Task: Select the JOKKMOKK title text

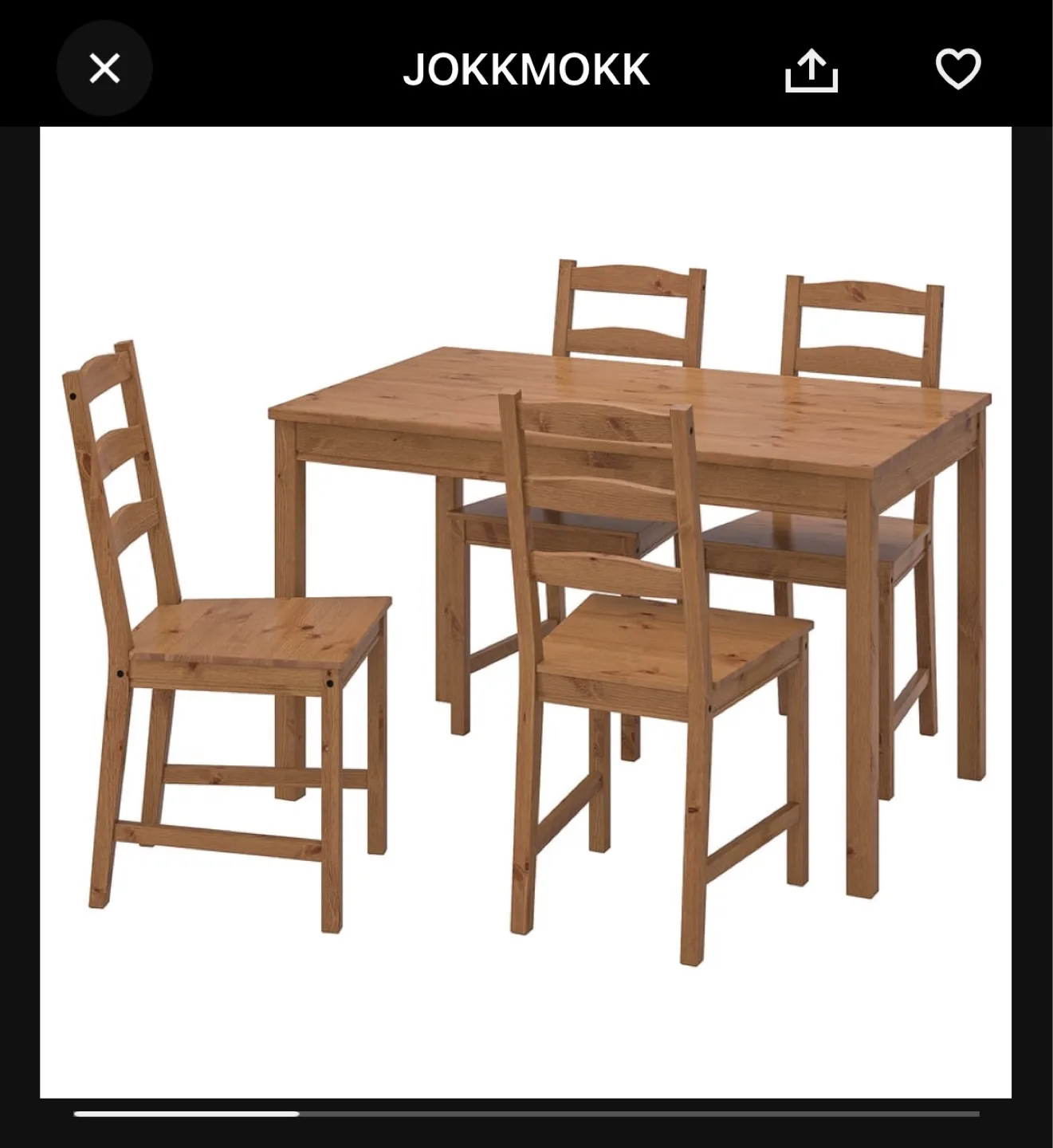Action: pyautogui.click(x=526, y=71)
